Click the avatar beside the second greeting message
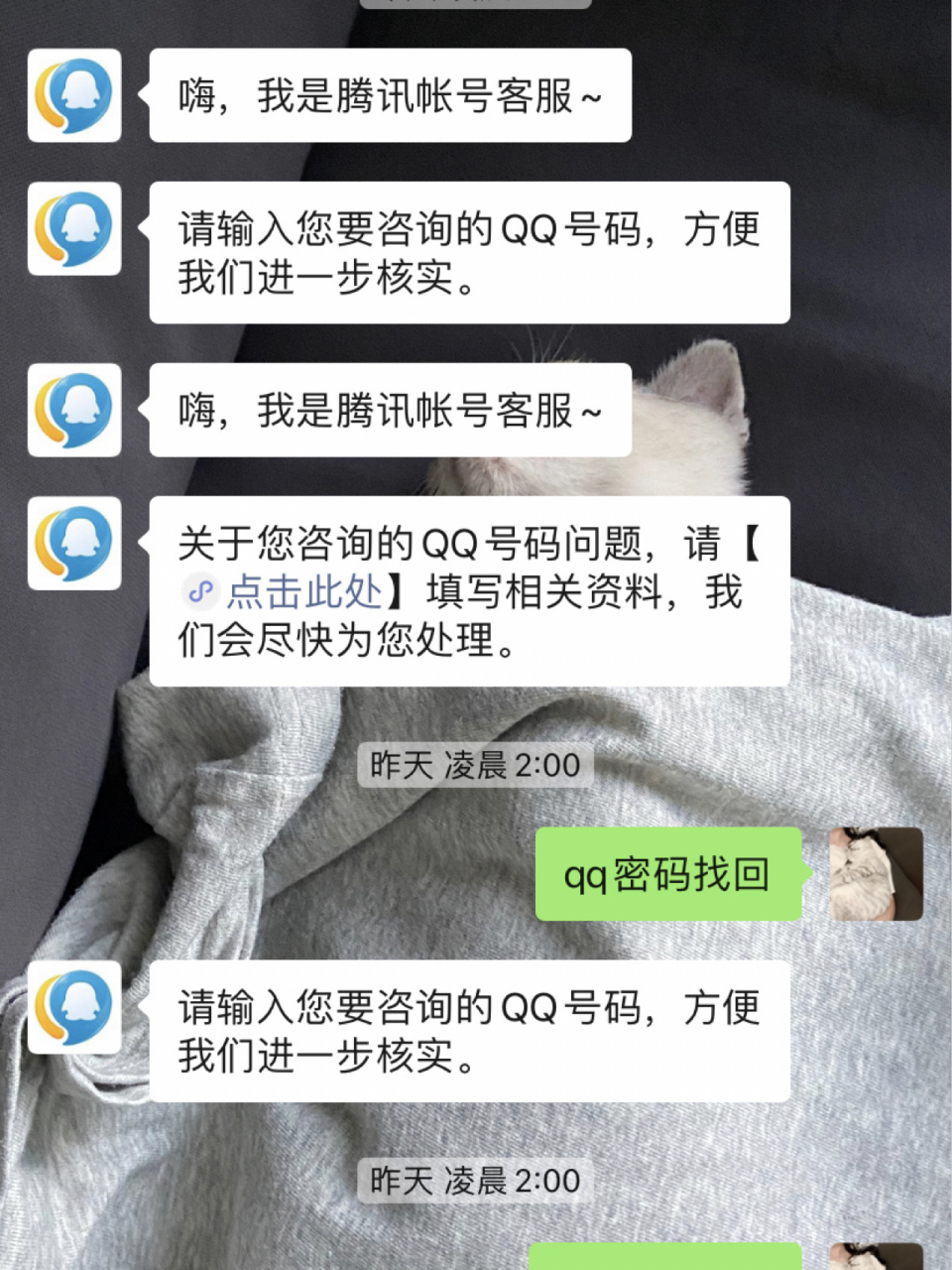The width and height of the screenshot is (952, 1270). (x=74, y=411)
